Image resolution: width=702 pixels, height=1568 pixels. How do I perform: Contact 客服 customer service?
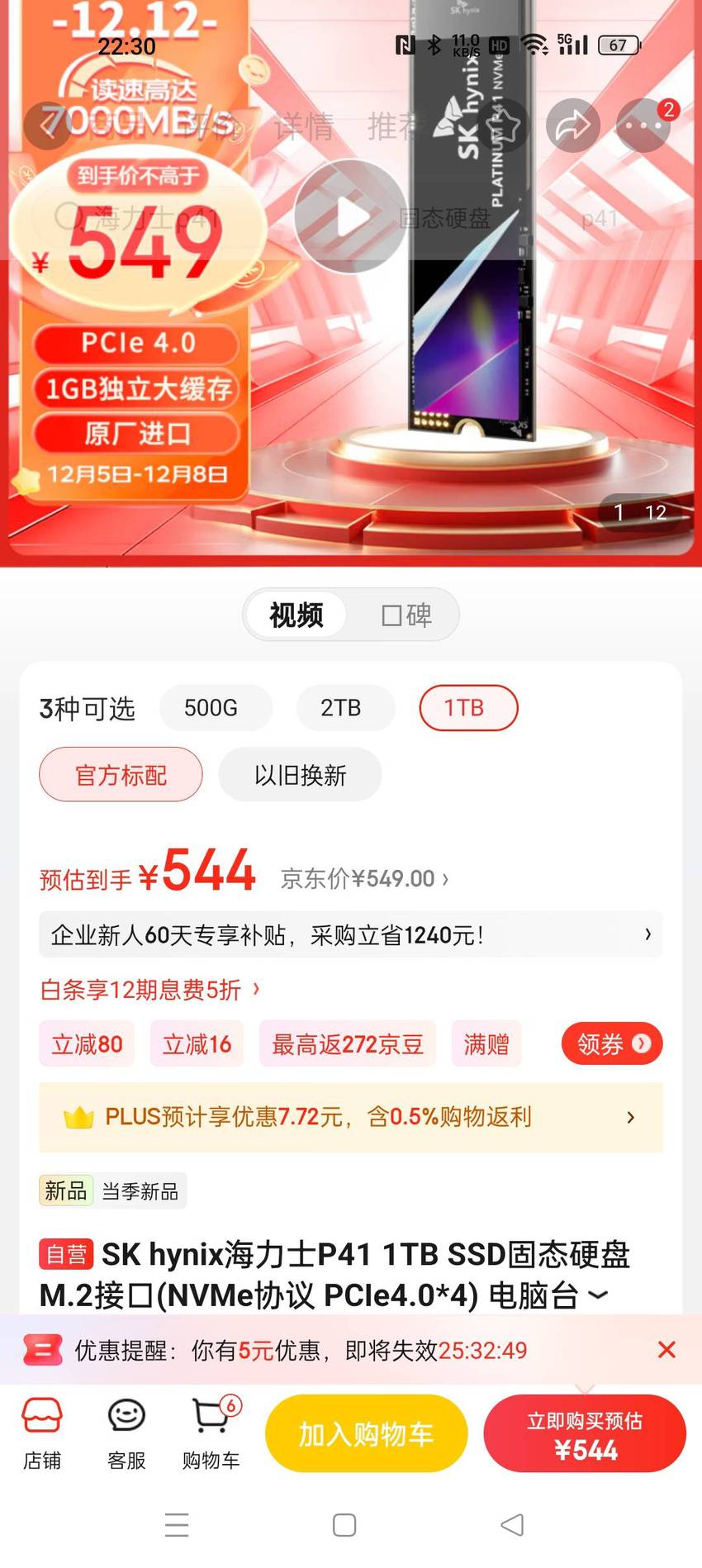point(126,1433)
